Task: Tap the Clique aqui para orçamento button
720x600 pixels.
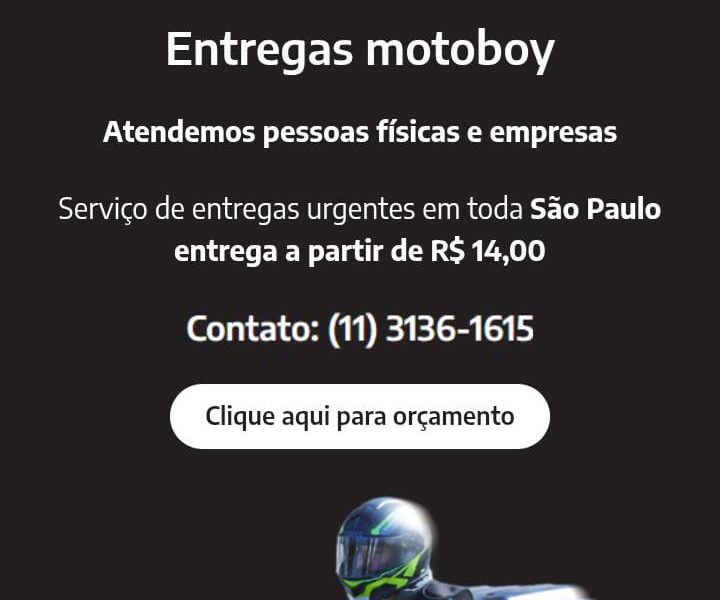Action: [360, 416]
